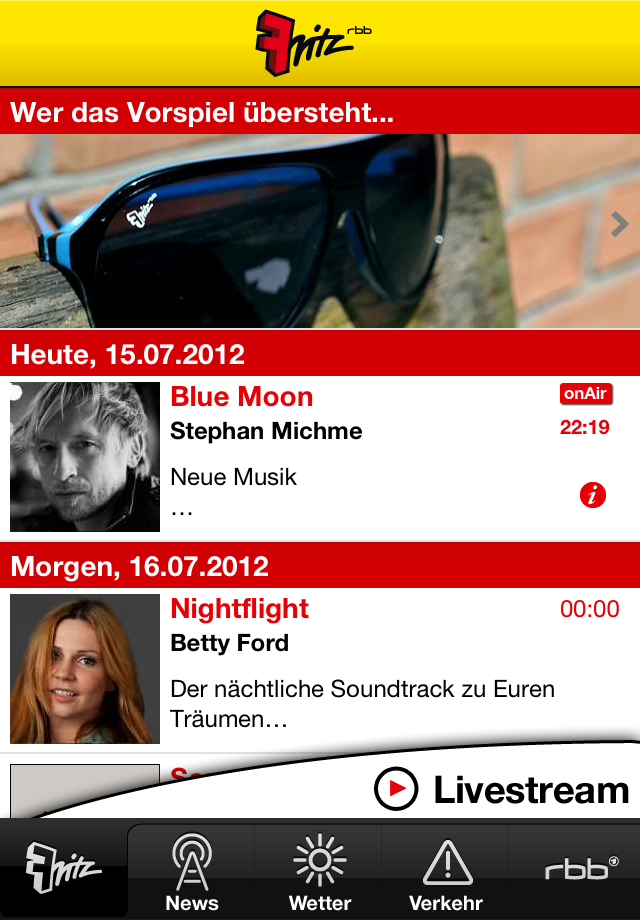The height and width of the screenshot is (920, 640).
Task: Open the Wetter tab
Action: [x=320, y=872]
